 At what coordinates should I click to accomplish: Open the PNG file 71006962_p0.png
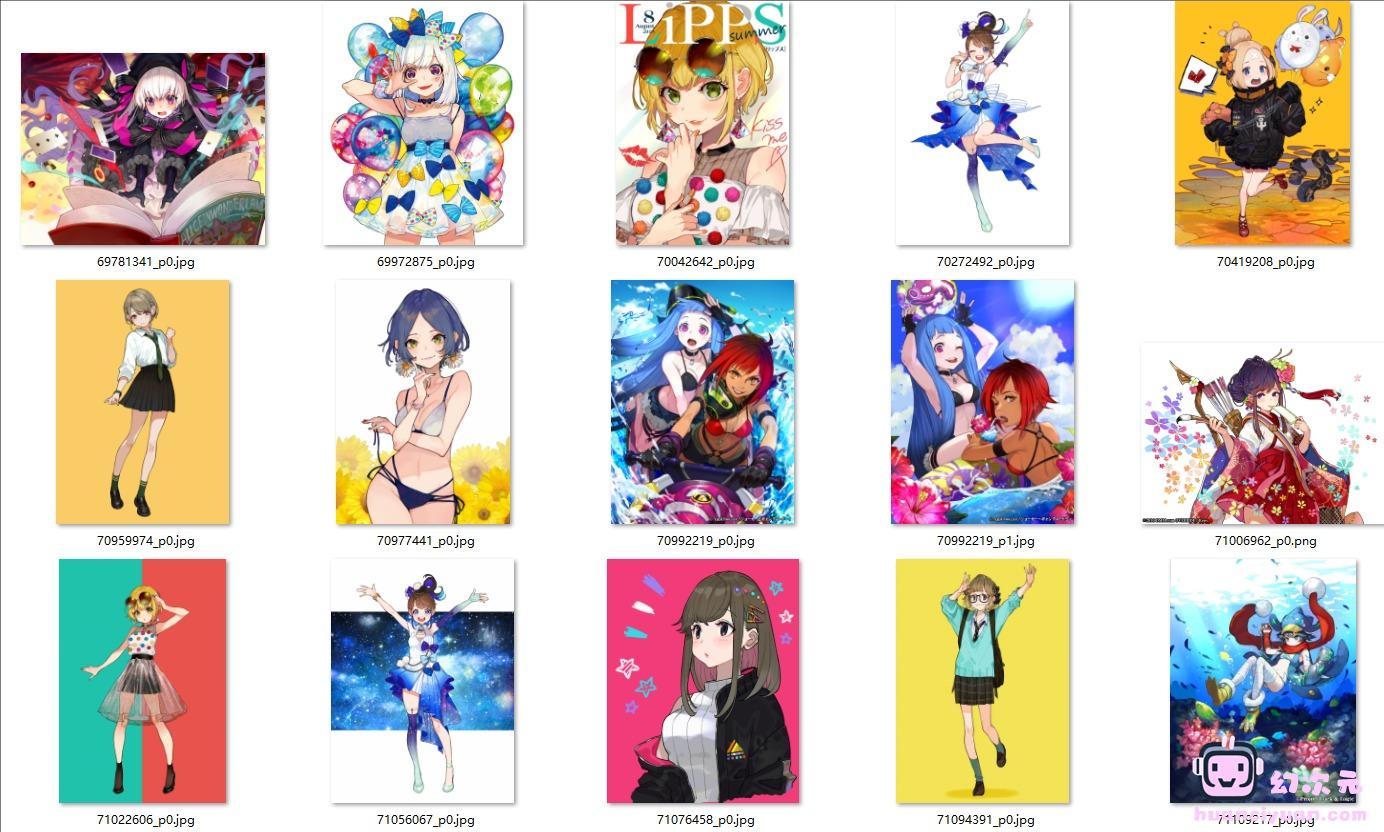tap(1262, 433)
